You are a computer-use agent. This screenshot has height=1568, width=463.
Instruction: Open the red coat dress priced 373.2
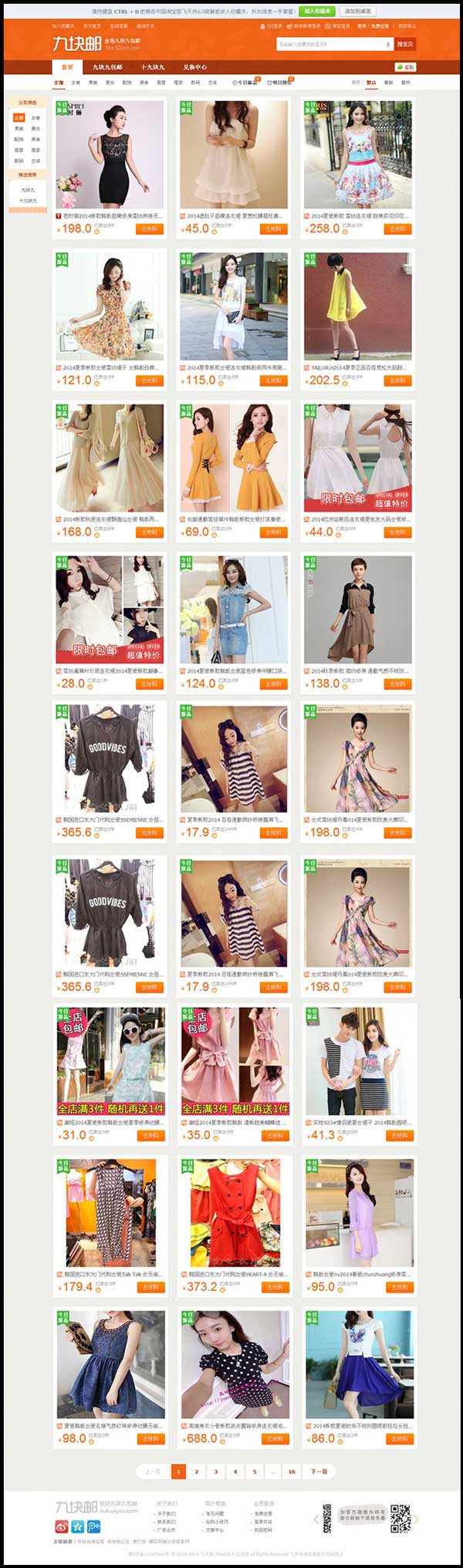tap(234, 1213)
